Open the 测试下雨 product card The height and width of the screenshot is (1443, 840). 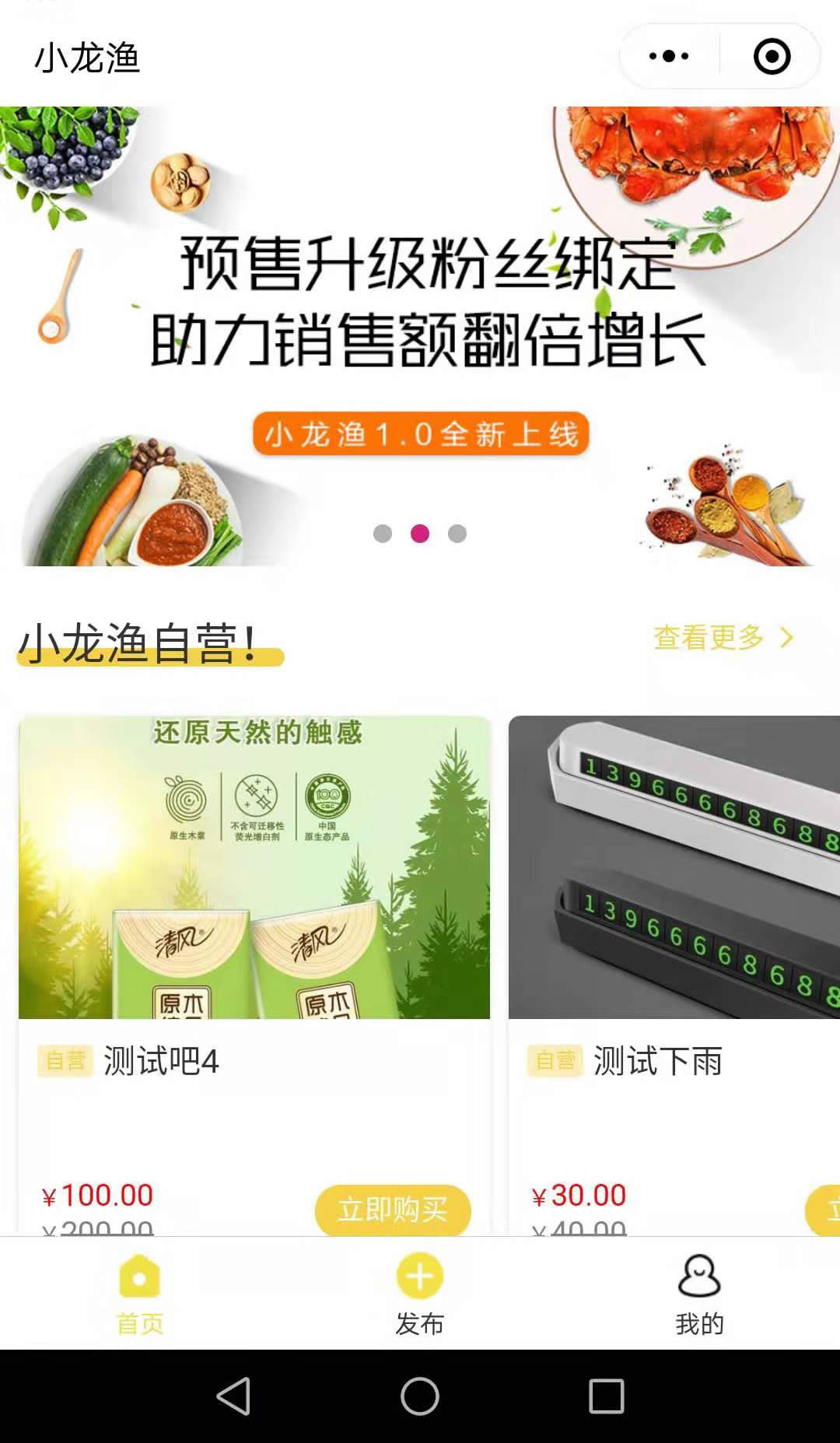pyautogui.click(x=674, y=867)
